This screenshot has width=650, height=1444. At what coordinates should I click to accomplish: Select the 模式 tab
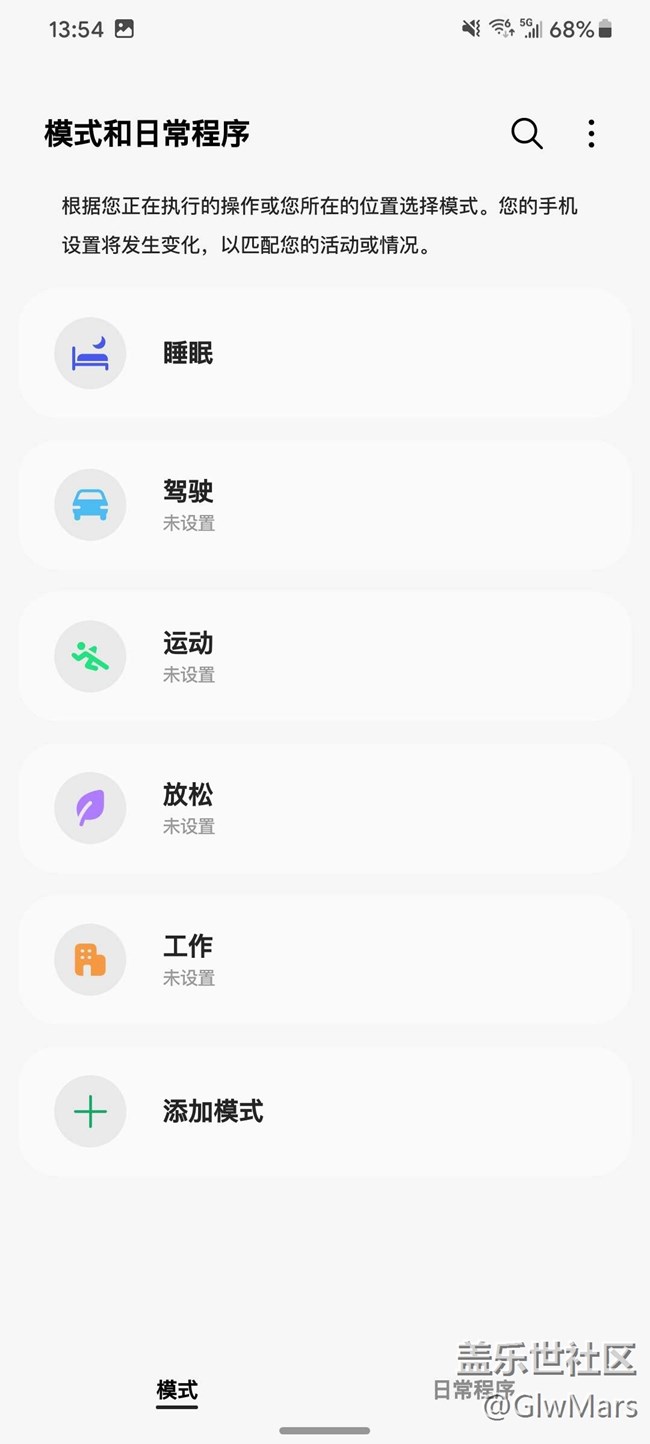[177, 1389]
